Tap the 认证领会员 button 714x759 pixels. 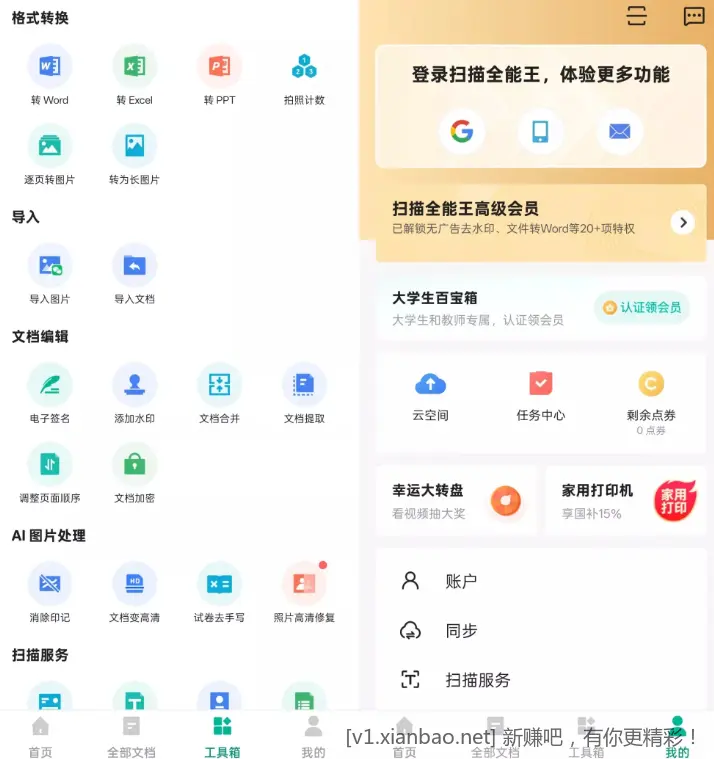click(x=641, y=307)
